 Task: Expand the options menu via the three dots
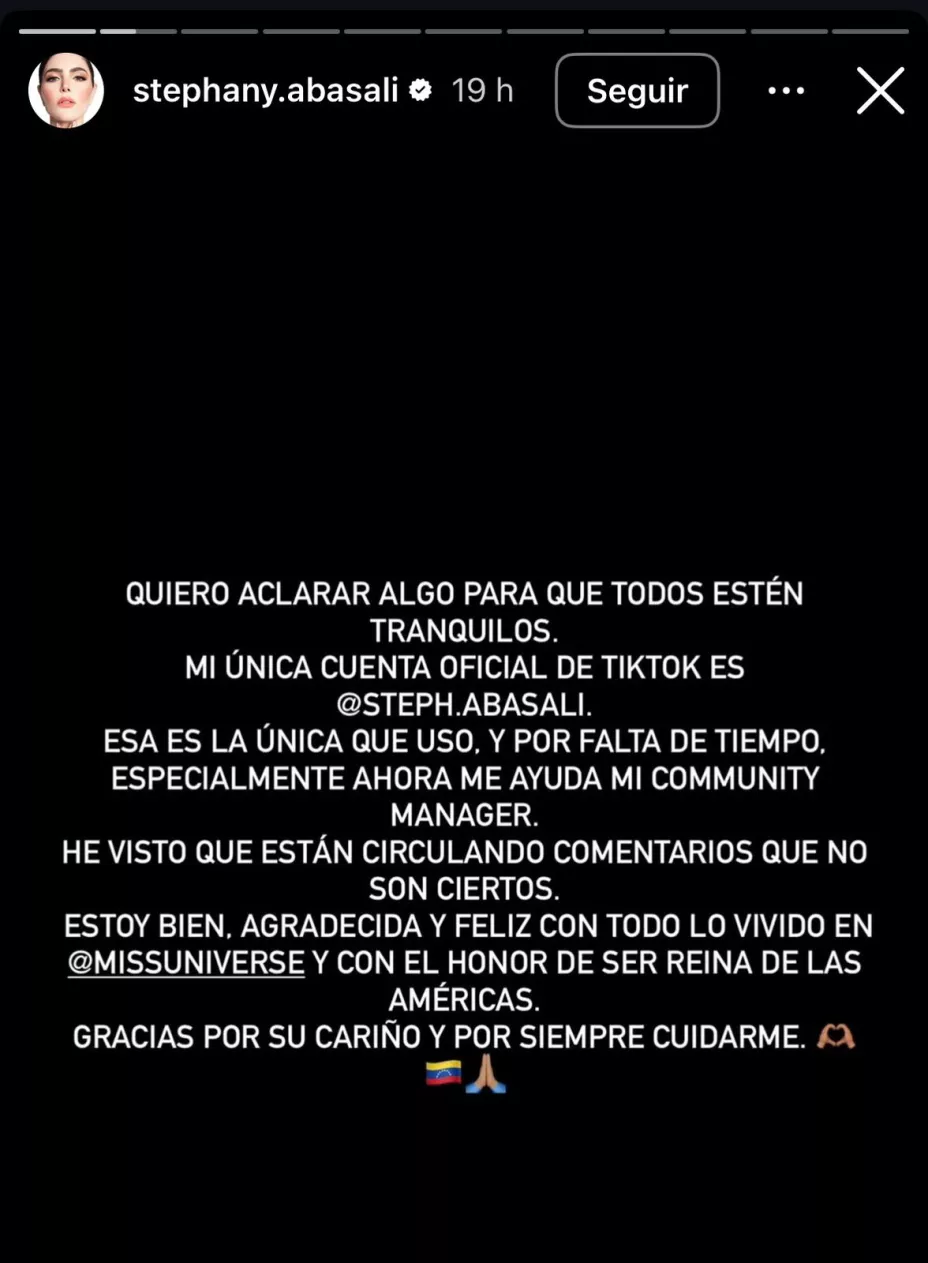coord(786,90)
